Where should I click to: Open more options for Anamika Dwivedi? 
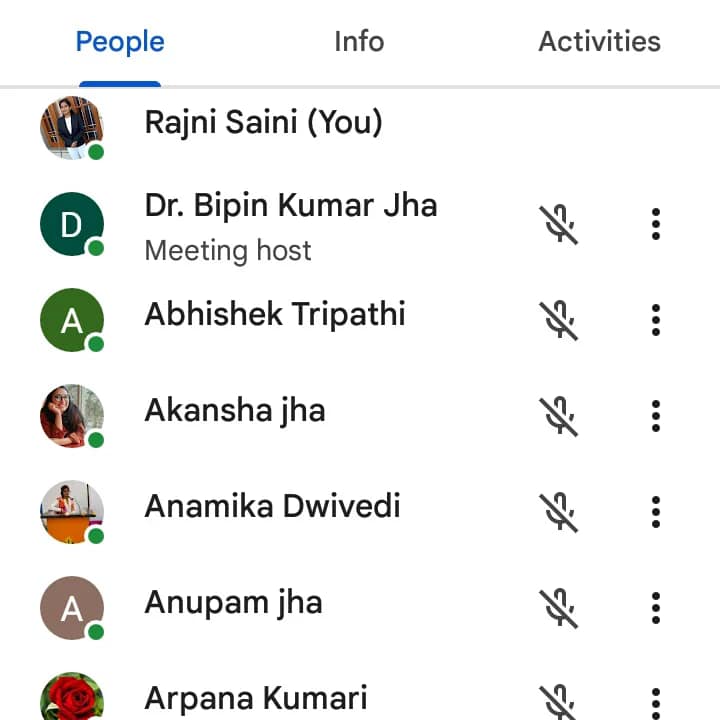[656, 511]
